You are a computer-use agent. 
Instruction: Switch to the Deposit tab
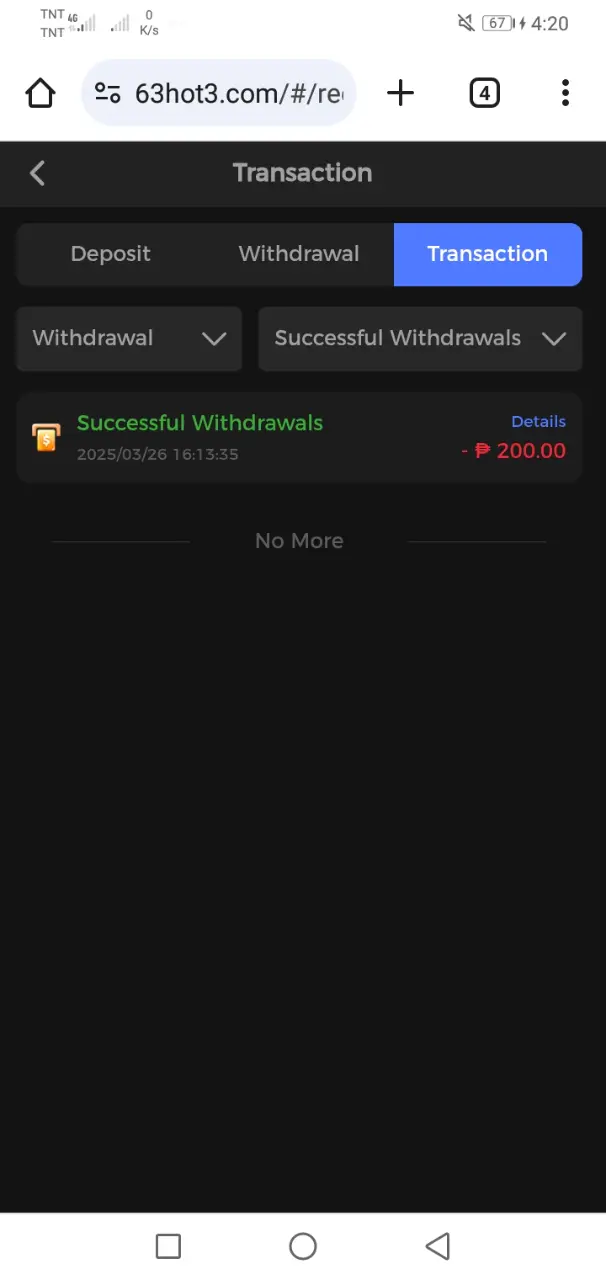coord(111,254)
